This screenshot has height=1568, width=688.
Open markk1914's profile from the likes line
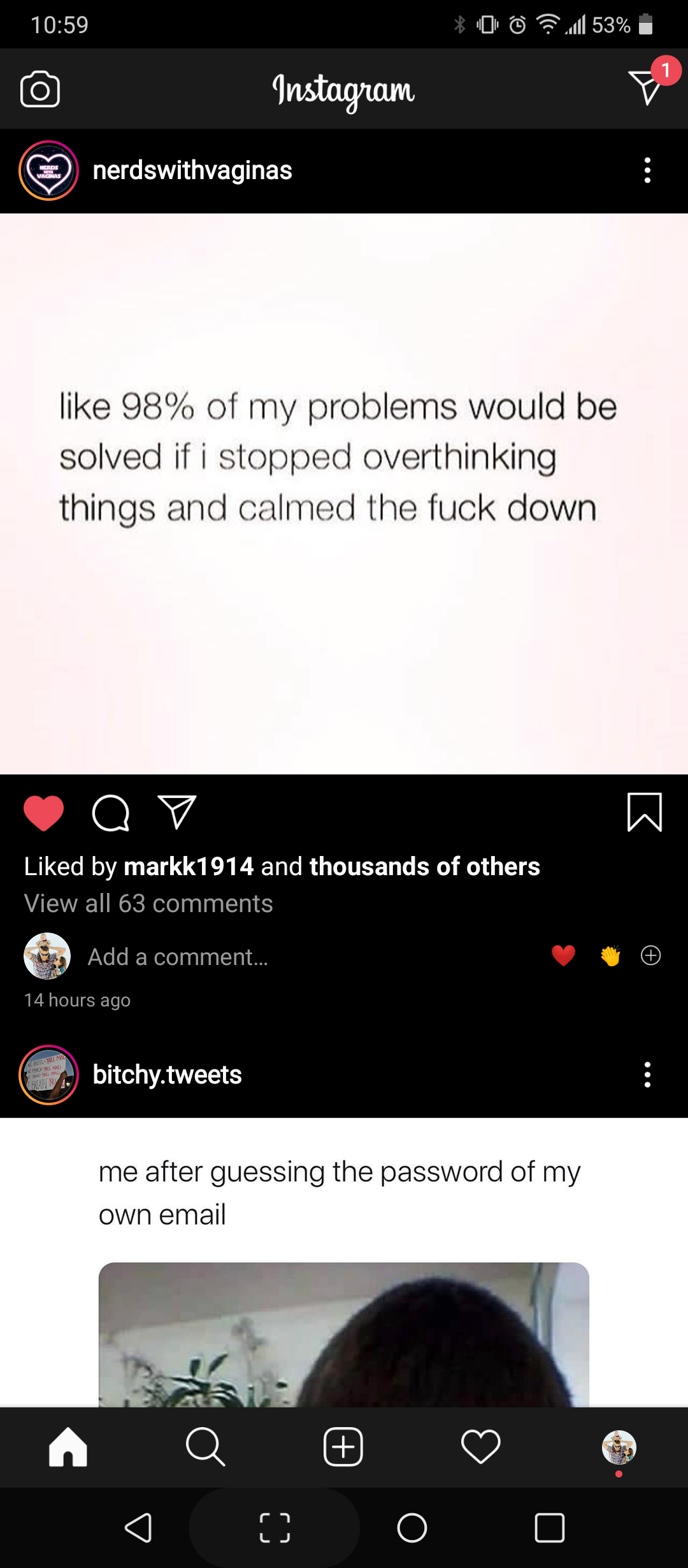(x=189, y=867)
